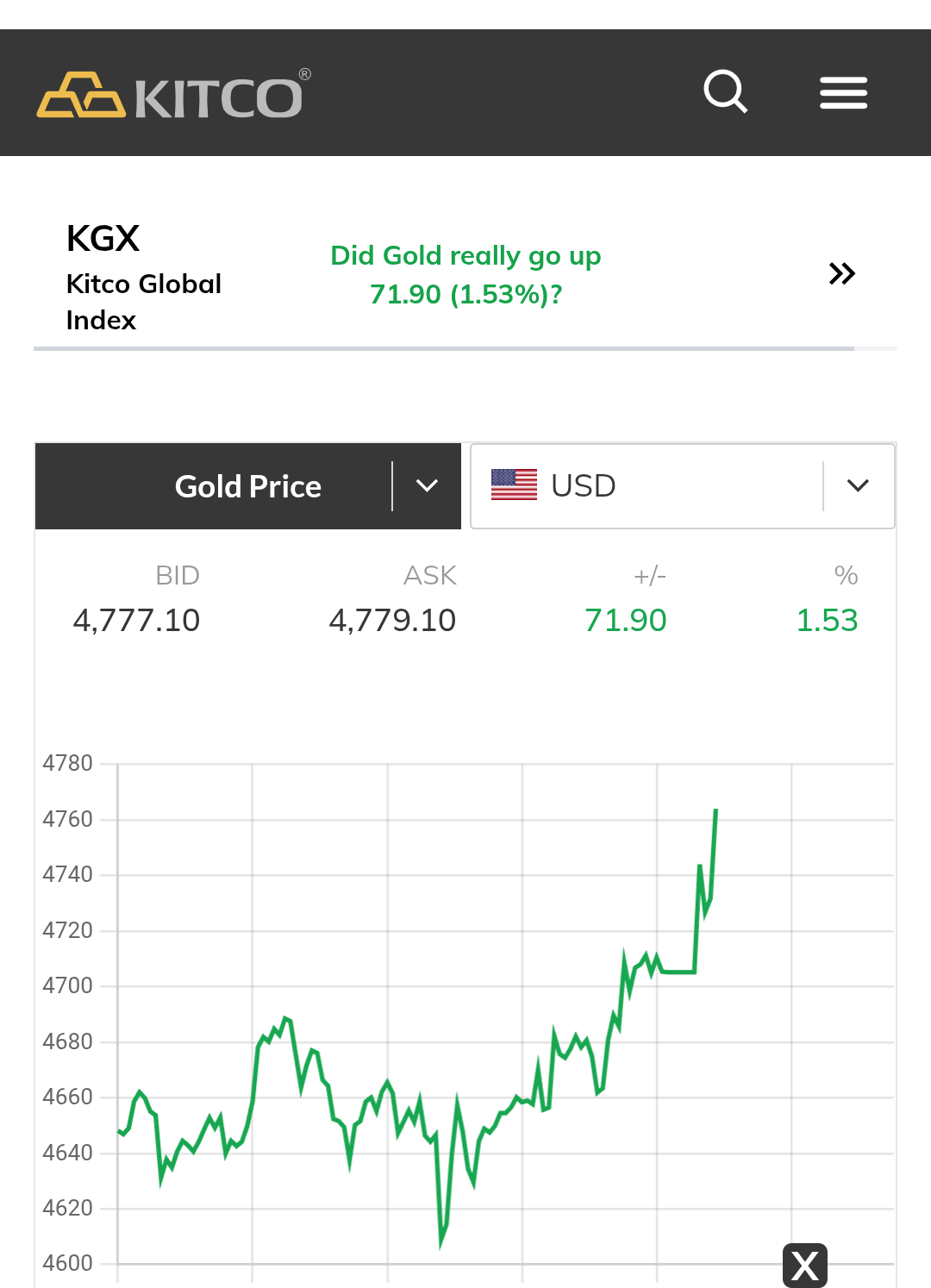Dismiss the overlay with the X button

pos(805,1266)
